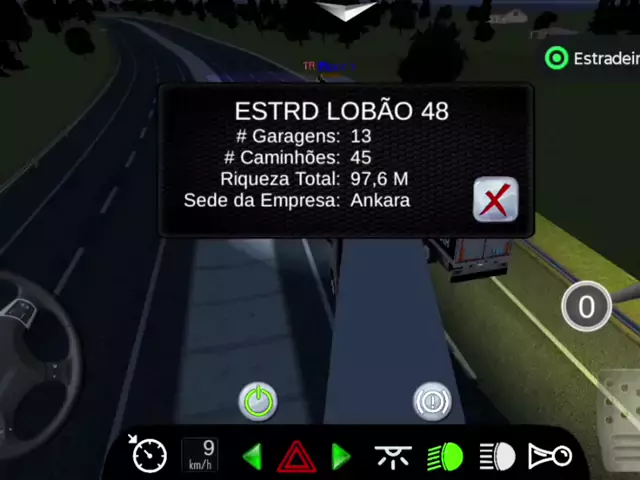Image resolution: width=640 pixels, height=480 pixels.
Task: Close the ESTRD LOBÃO 48 company info dialog
Action: tap(495, 200)
